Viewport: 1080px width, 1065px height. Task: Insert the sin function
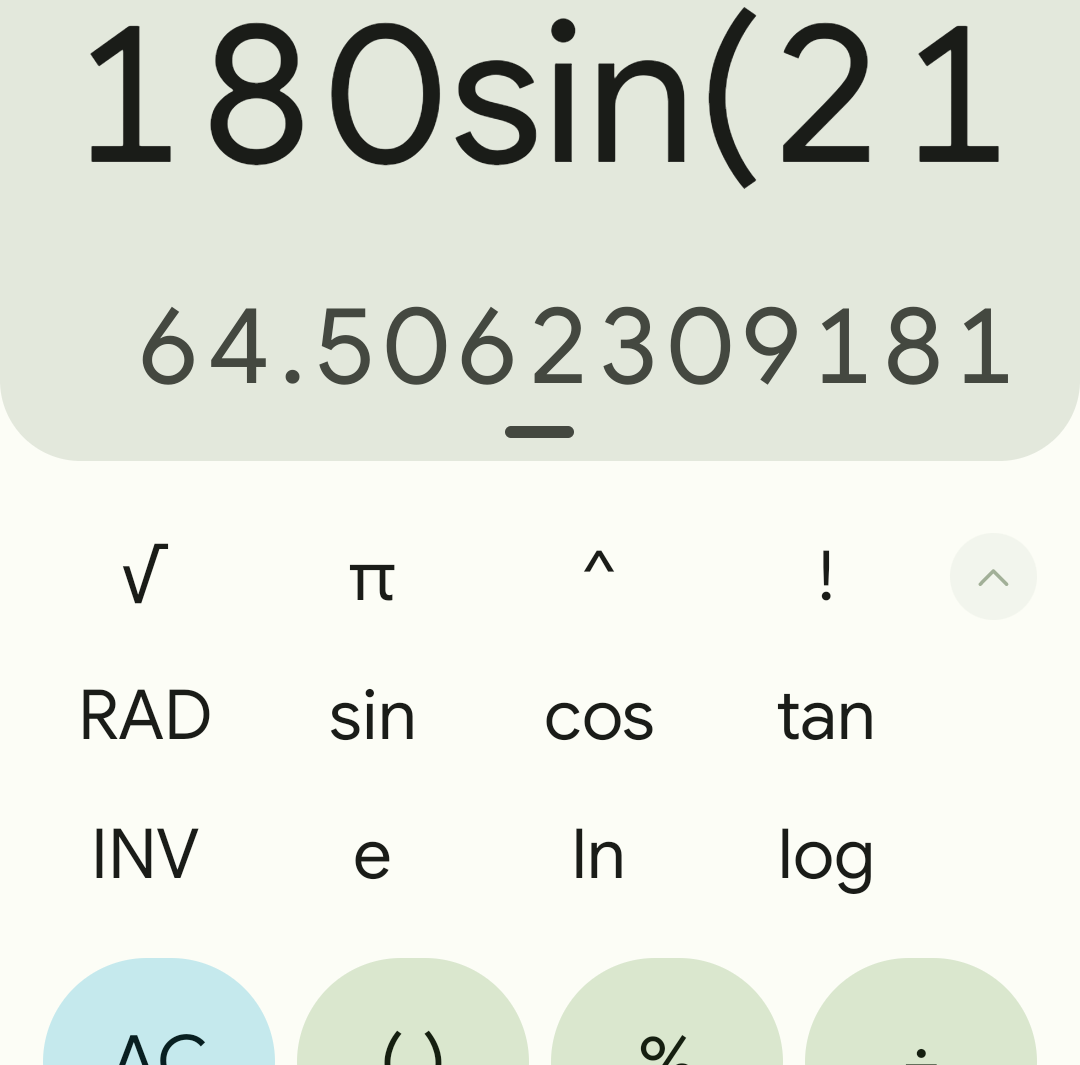tap(372, 716)
